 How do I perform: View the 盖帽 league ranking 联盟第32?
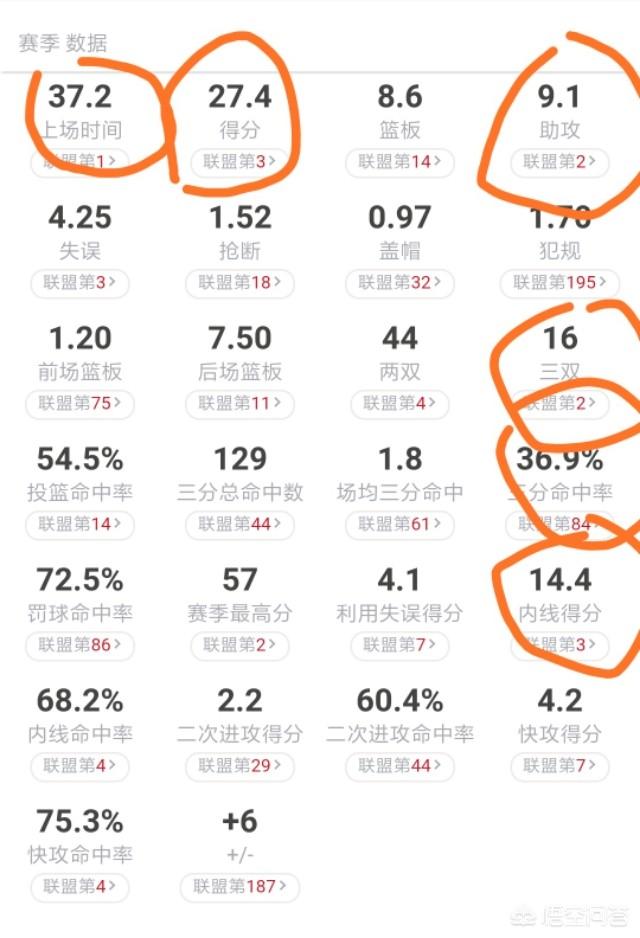click(400, 283)
